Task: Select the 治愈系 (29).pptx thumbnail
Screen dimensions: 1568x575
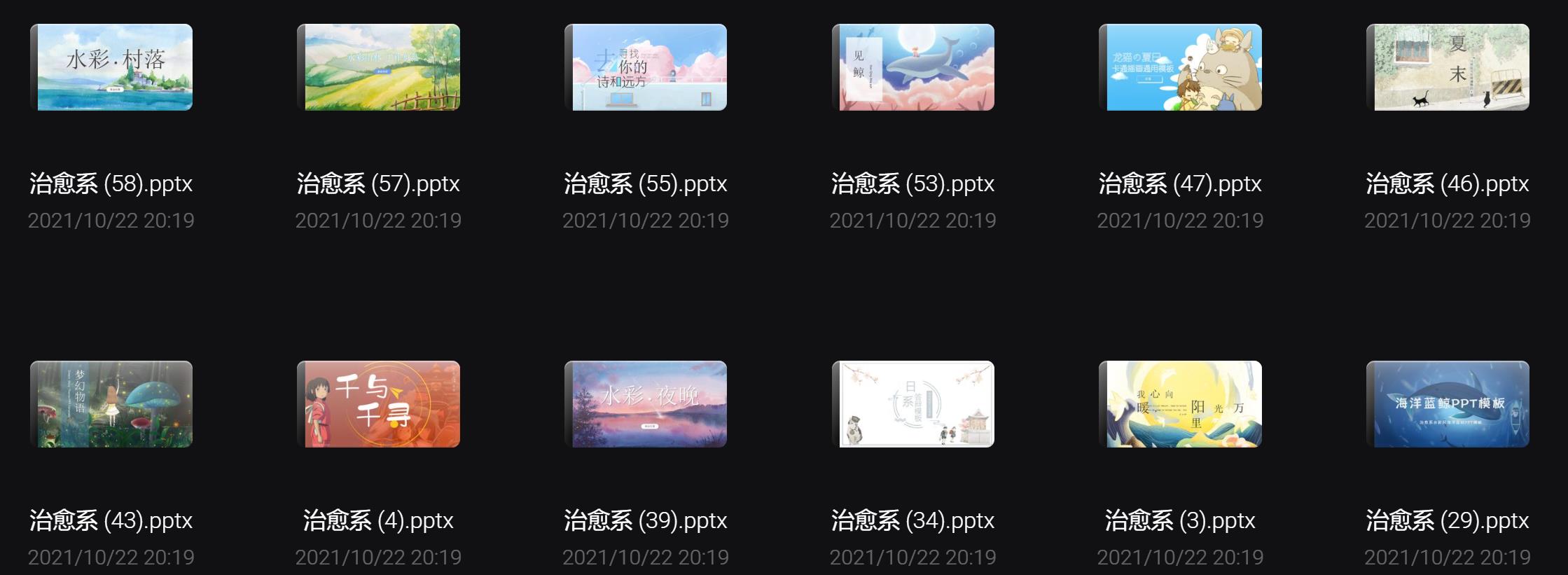Action: coord(1448,405)
